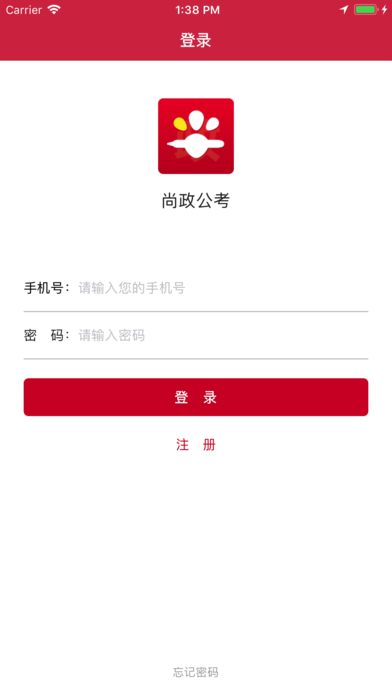Open 注册 to register an account

(x=196, y=444)
